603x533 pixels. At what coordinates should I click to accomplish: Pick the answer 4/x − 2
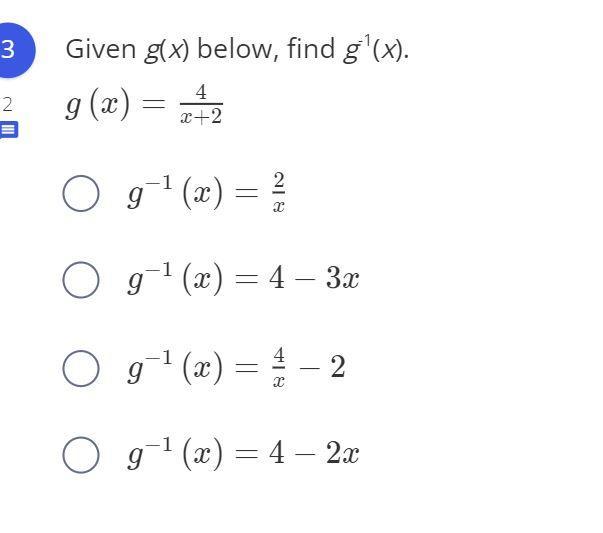[81, 367]
